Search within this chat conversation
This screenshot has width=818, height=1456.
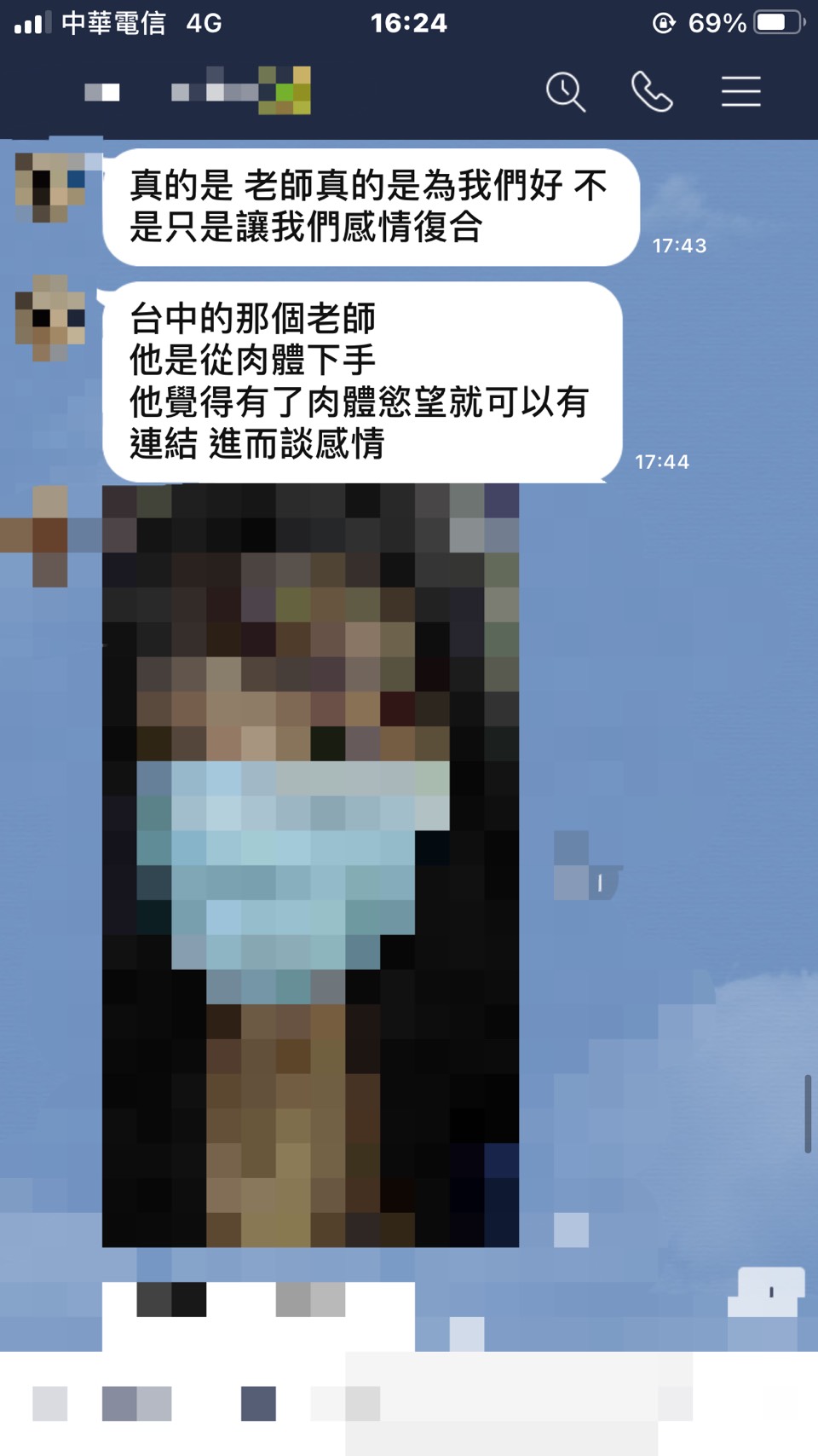point(566,92)
